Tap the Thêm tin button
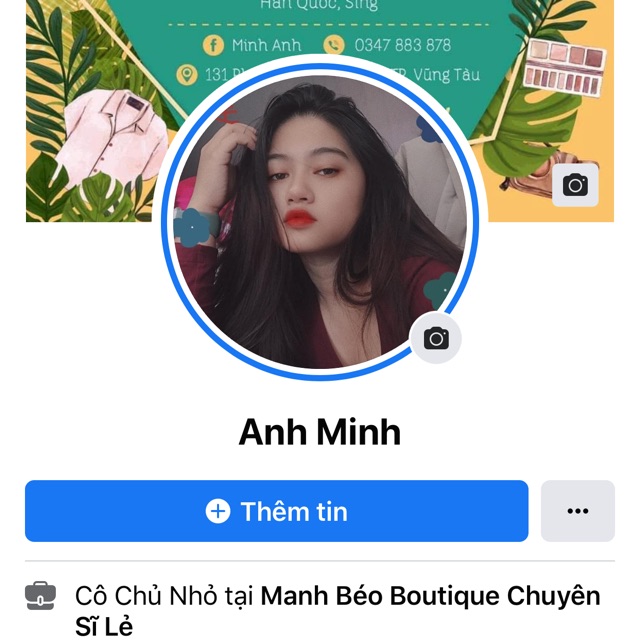640x640 pixels. (276, 511)
